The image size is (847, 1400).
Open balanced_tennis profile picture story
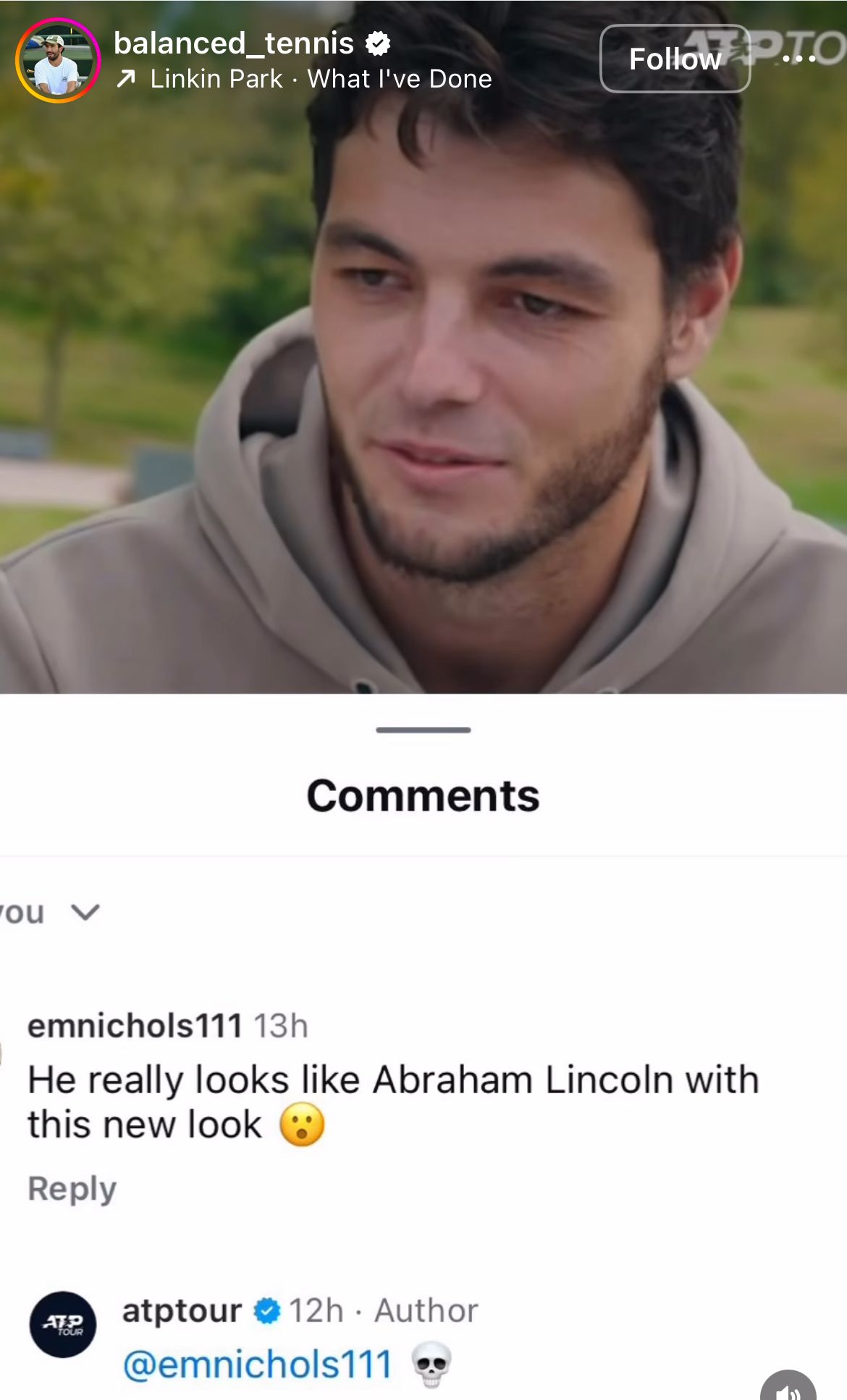click(x=58, y=61)
